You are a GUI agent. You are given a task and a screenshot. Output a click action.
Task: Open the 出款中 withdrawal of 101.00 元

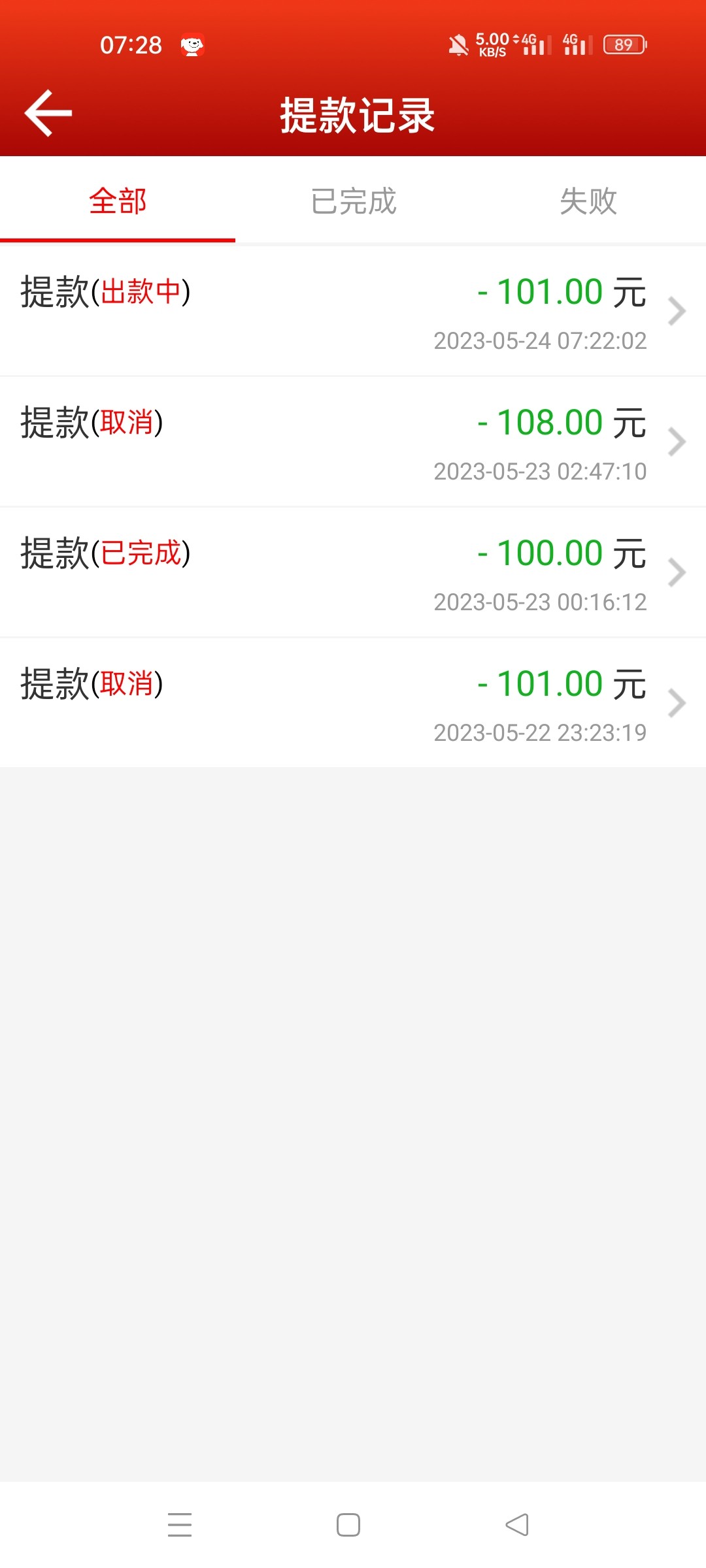pyautogui.click(x=353, y=312)
